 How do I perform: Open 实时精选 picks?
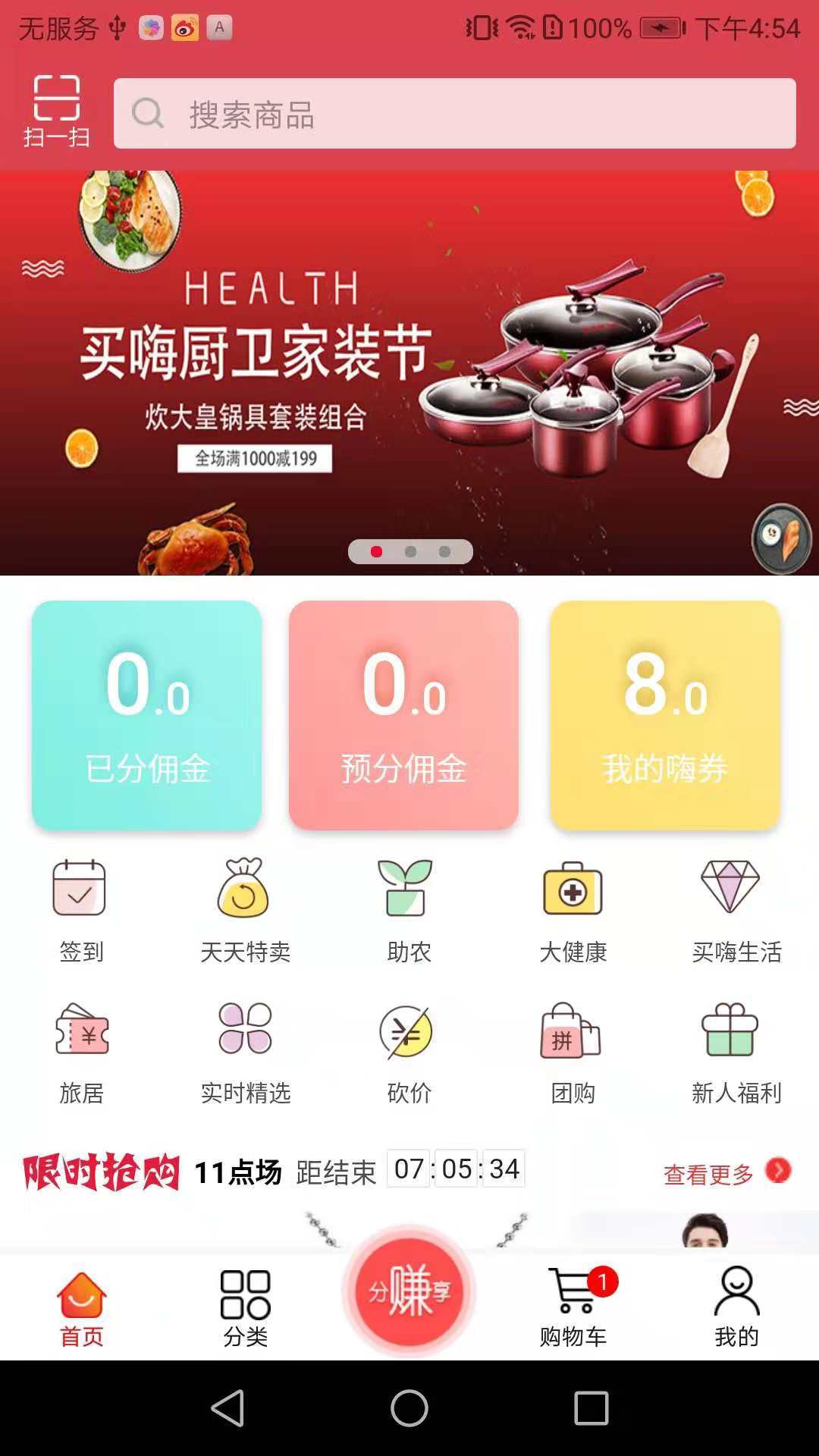(x=244, y=1051)
